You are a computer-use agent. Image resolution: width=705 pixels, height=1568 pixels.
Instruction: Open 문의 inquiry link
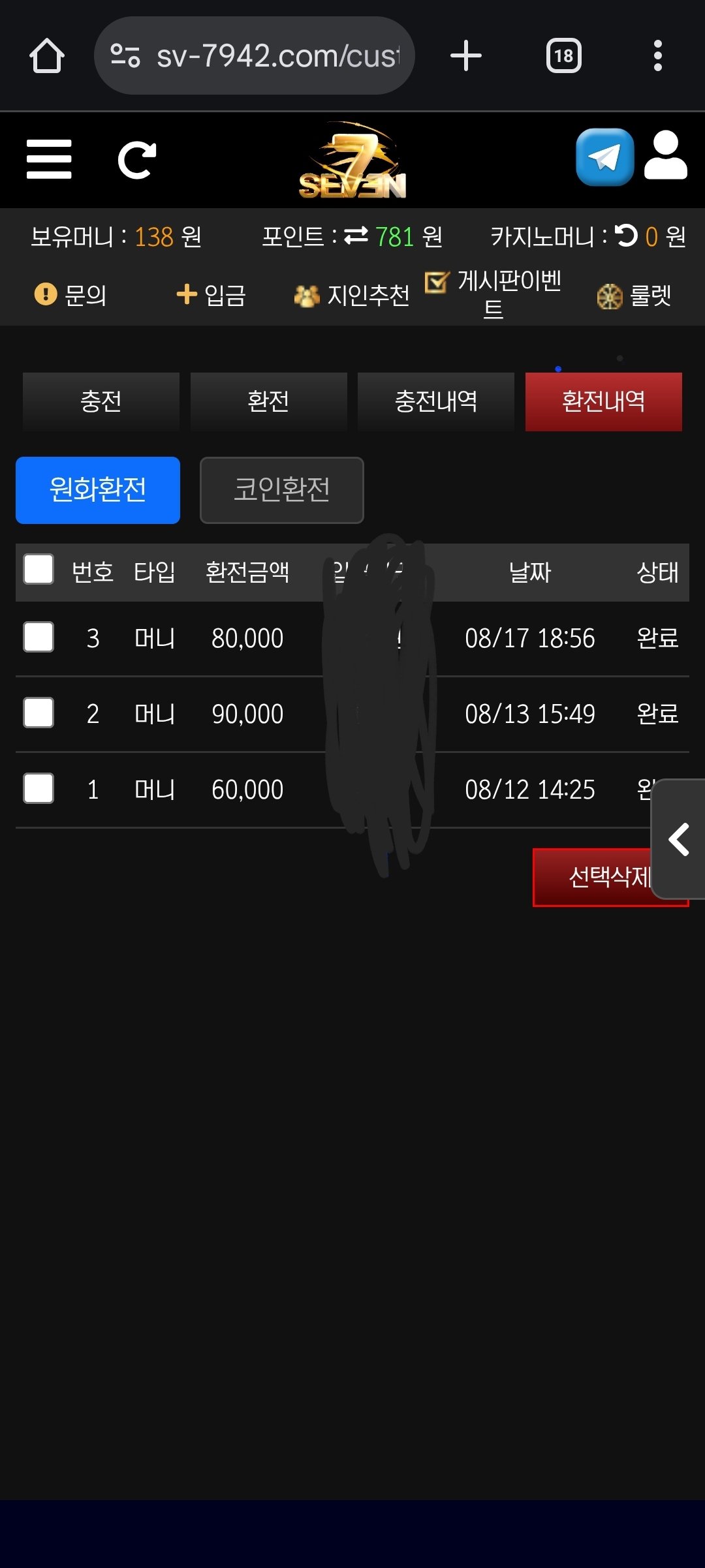[70, 295]
